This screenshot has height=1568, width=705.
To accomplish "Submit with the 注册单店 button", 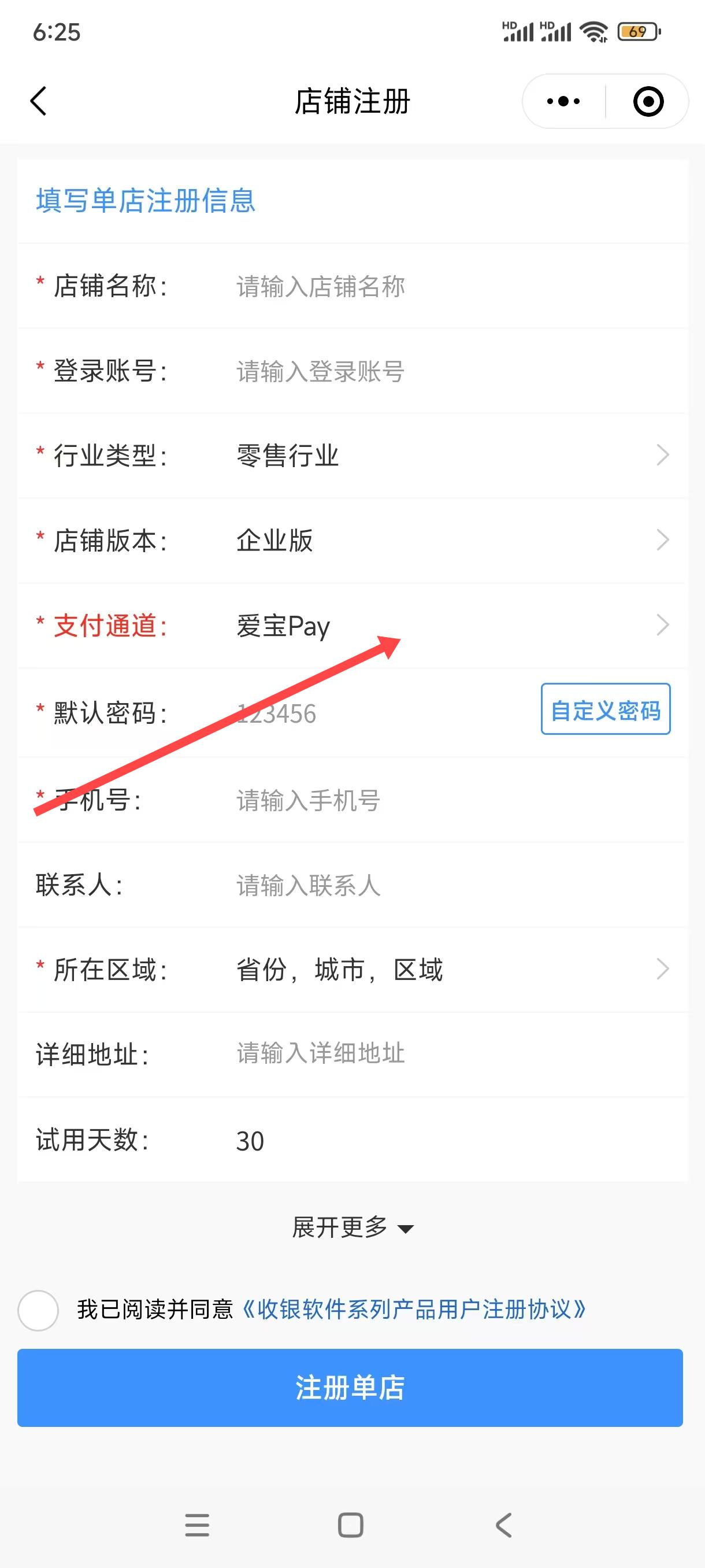I will pos(350,1387).
